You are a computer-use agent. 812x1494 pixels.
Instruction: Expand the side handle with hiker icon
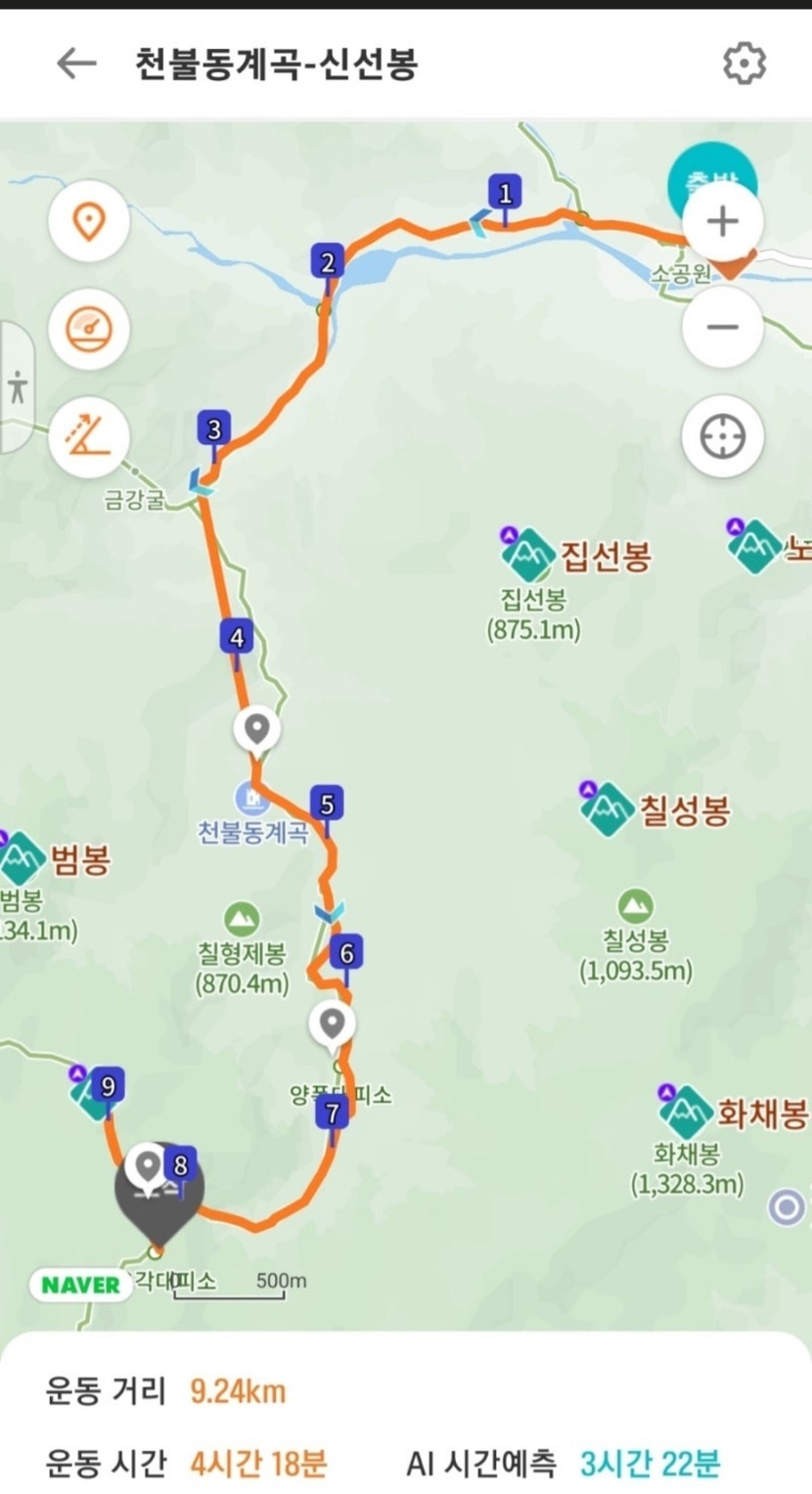point(16,386)
